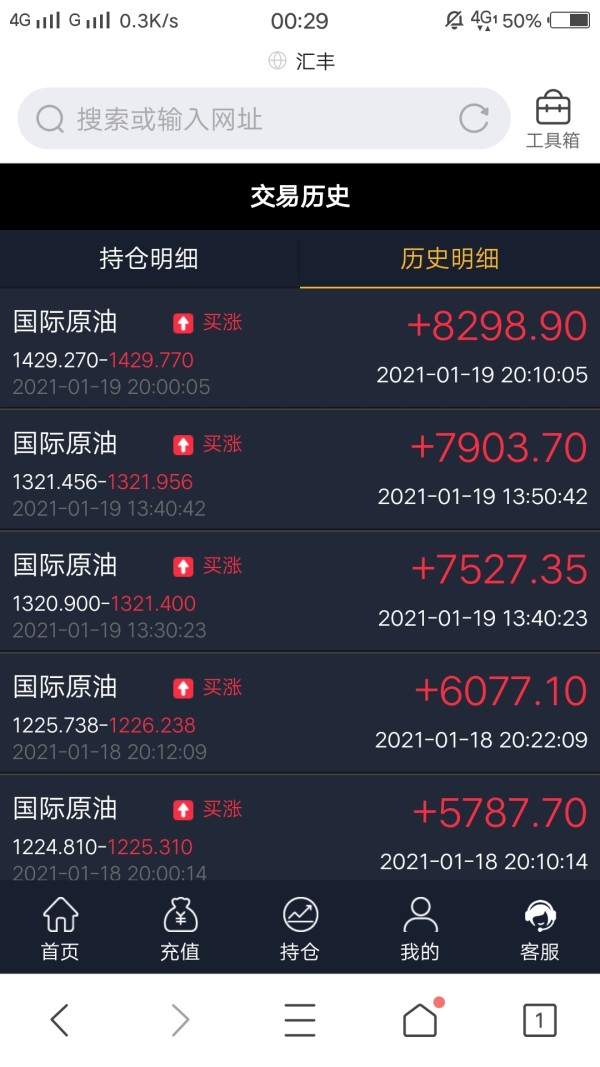Open the browser tab switcher
Image resolution: width=600 pixels, height=1067 pixels.
pos(539,1020)
